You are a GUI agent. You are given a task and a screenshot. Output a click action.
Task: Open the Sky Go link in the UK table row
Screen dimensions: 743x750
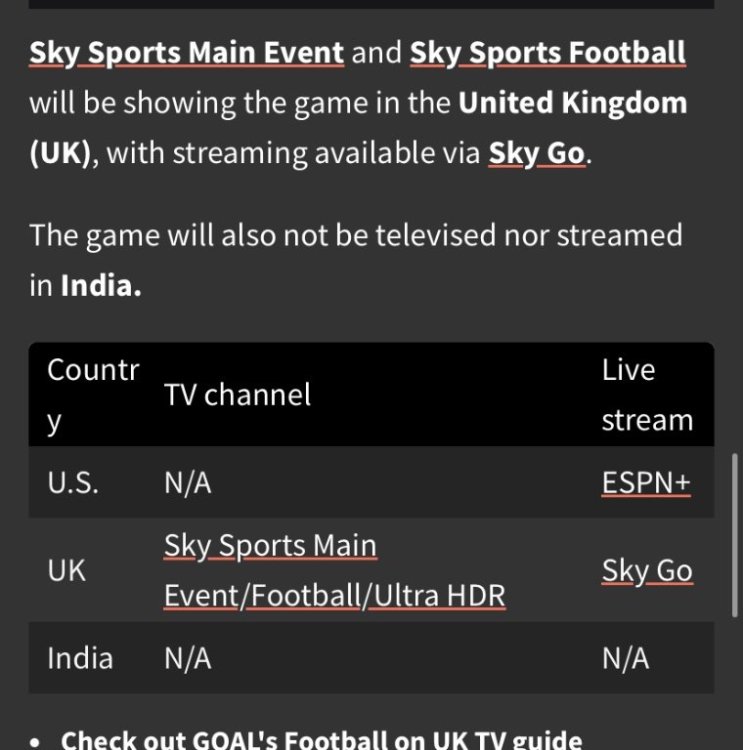click(x=646, y=571)
